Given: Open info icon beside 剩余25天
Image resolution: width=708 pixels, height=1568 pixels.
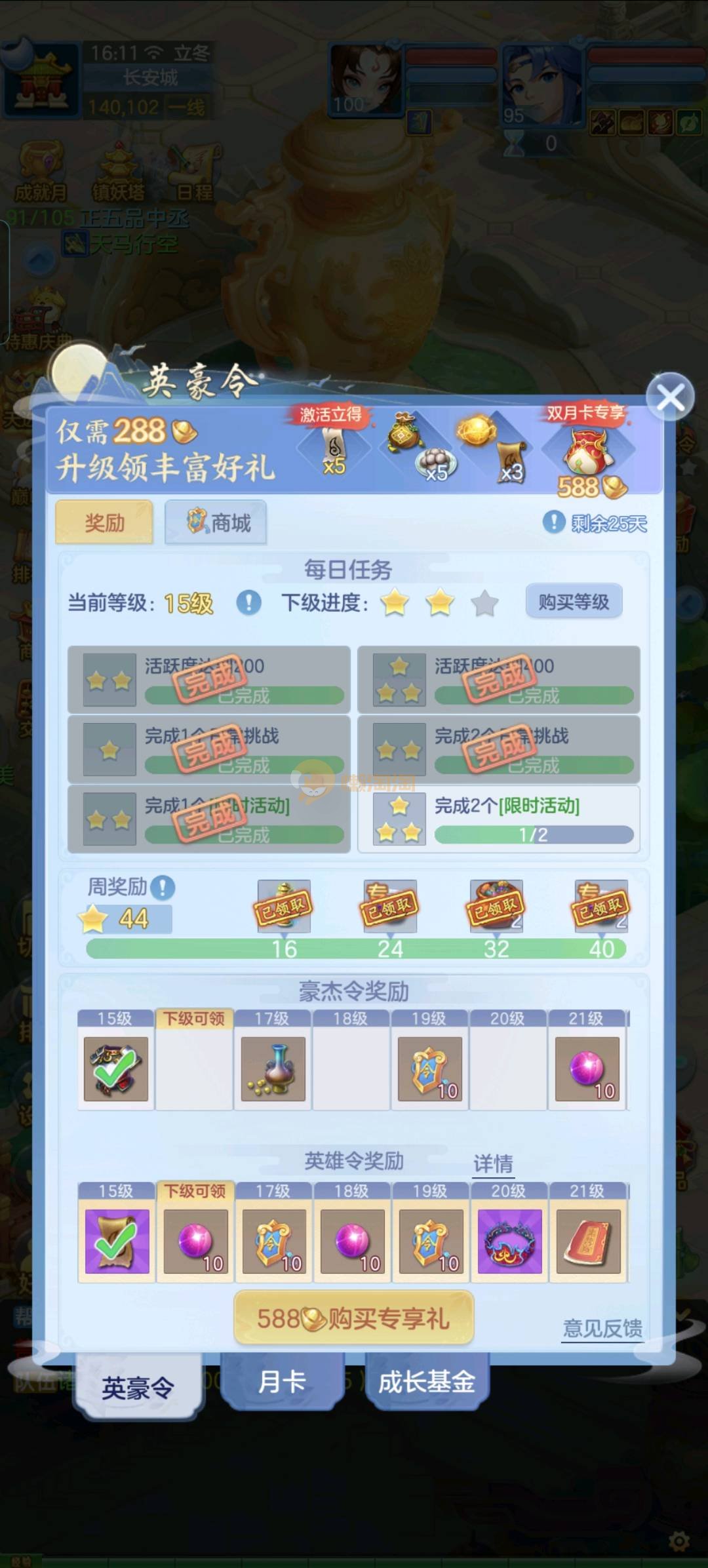Looking at the screenshot, I should click(554, 522).
